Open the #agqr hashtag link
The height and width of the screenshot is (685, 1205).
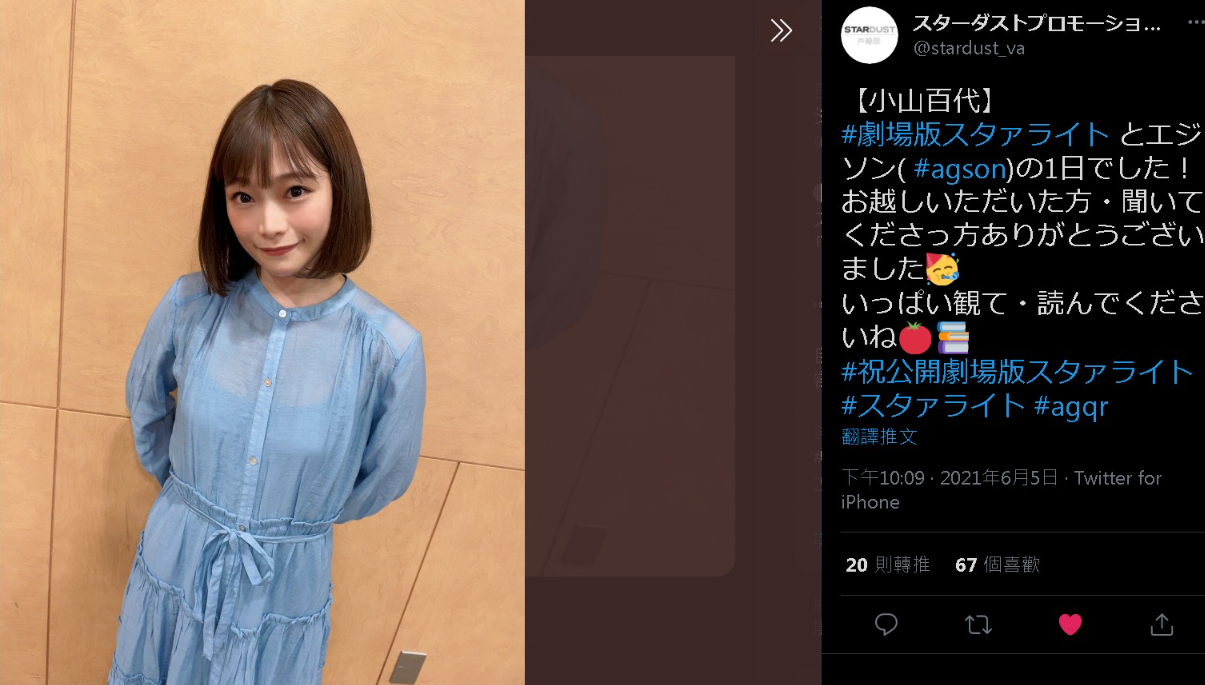click(1071, 405)
